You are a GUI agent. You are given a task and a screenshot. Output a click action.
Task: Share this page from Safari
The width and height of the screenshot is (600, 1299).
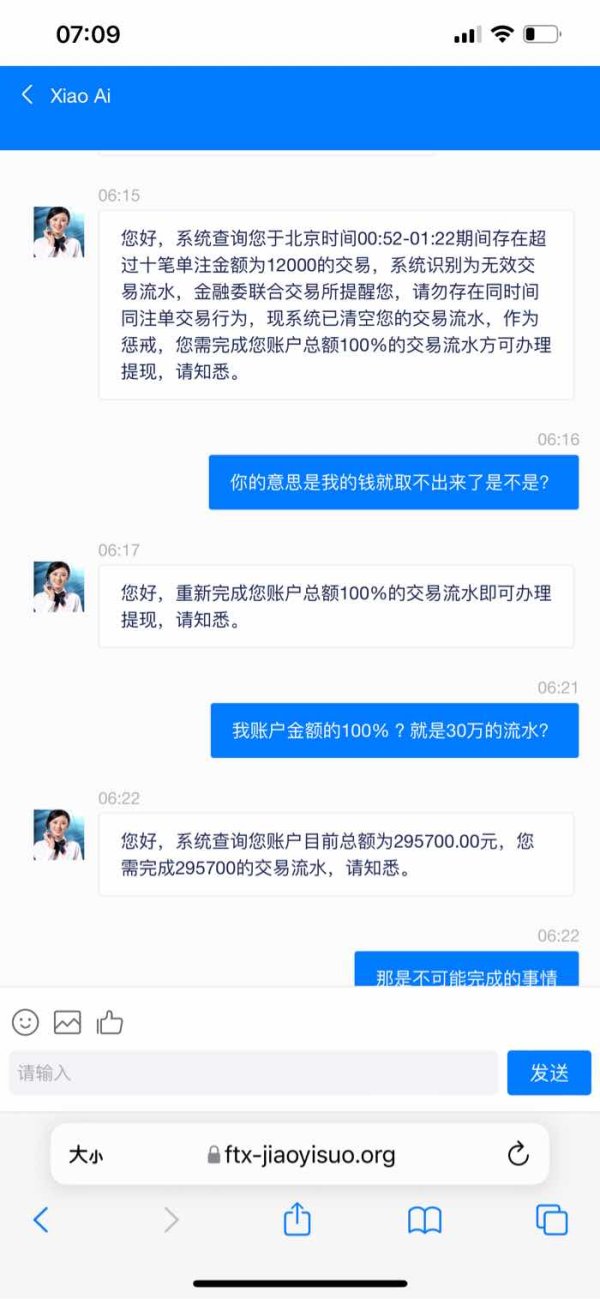pos(297,1218)
